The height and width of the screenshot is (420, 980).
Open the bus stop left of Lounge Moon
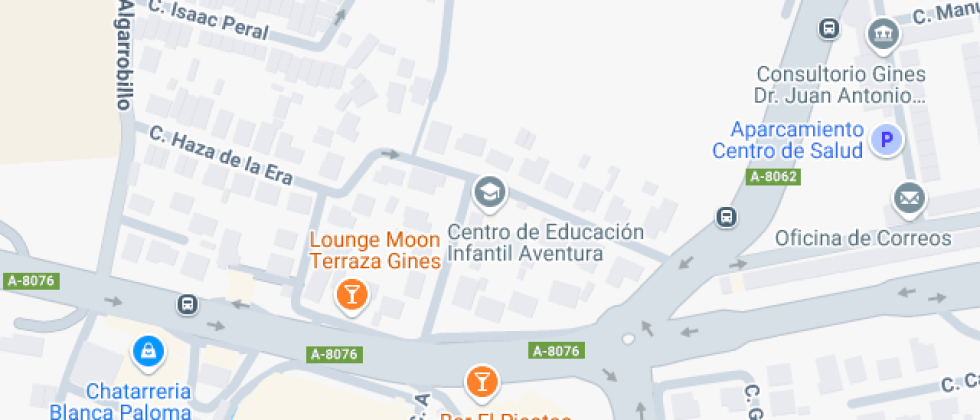(186, 303)
